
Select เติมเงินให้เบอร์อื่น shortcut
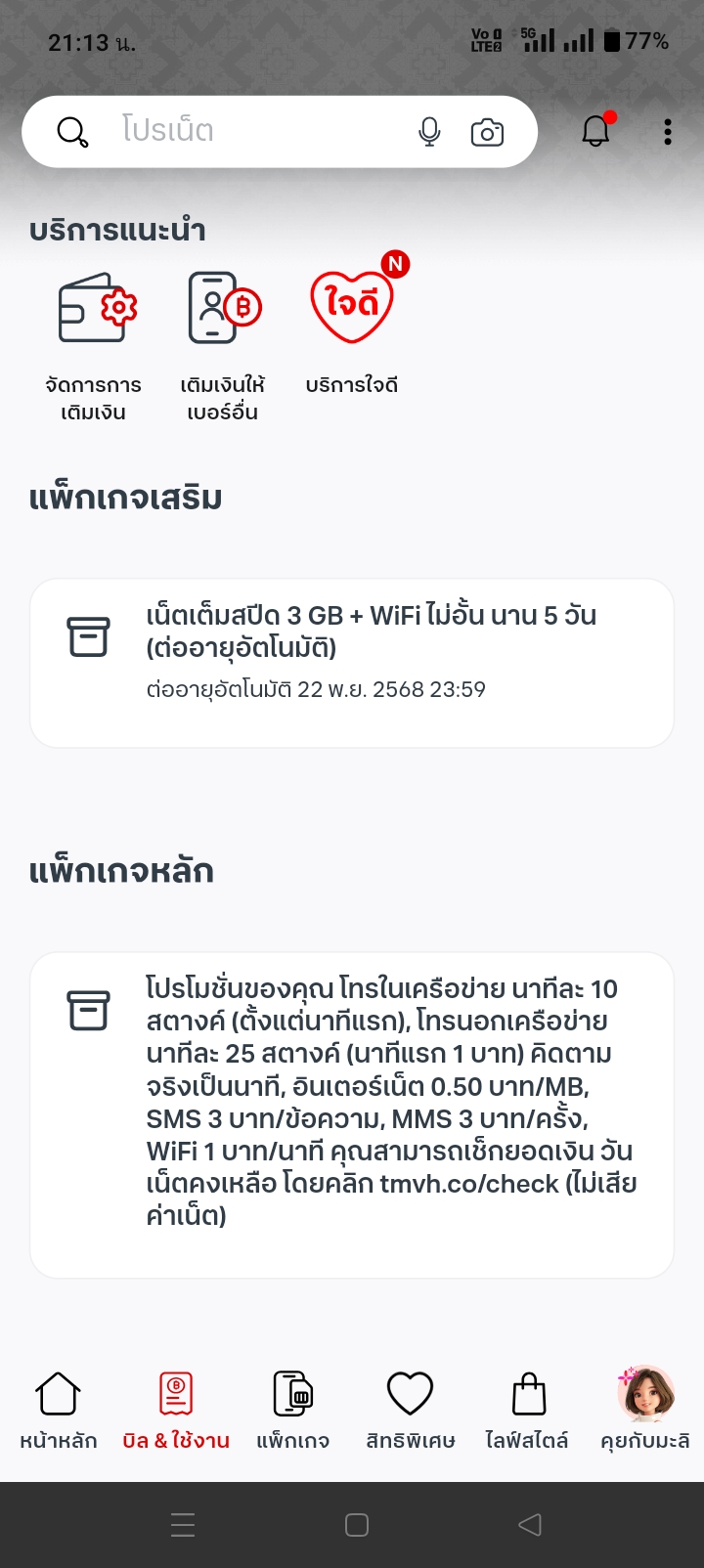[223, 342]
